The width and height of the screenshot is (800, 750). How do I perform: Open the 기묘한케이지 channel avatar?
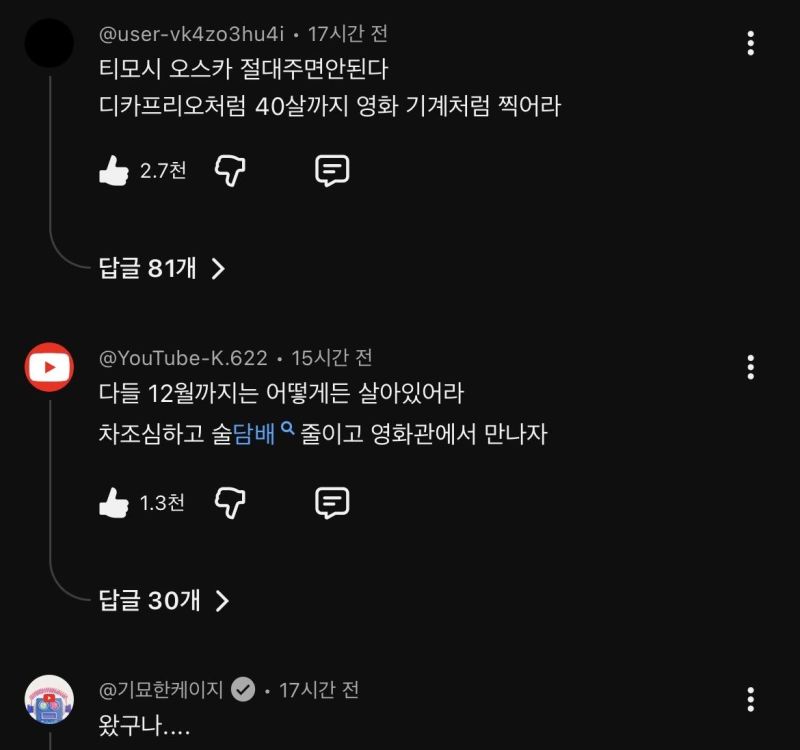(49, 699)
